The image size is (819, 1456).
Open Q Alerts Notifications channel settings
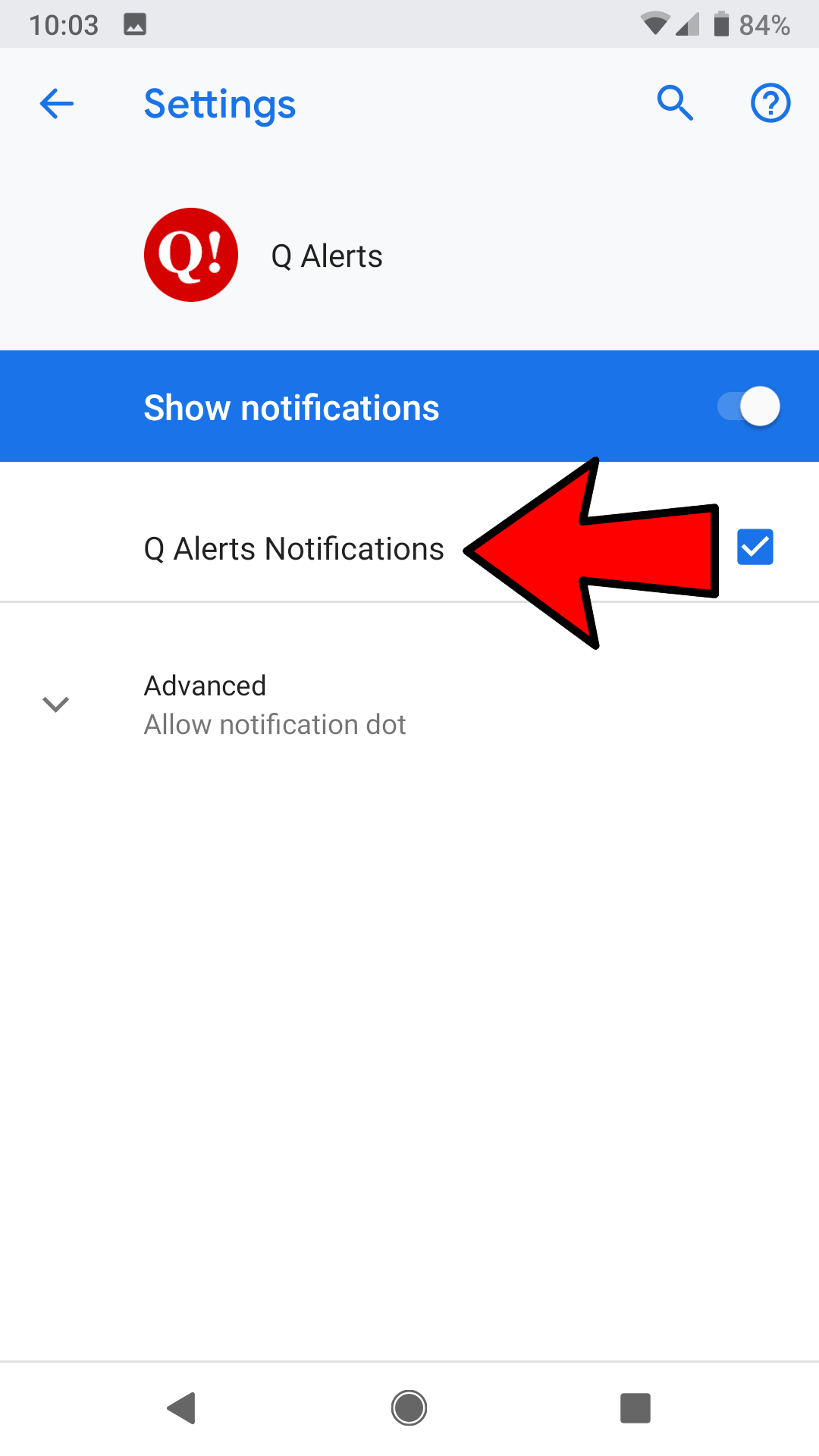pyautogui.click(x=294, y=549)
